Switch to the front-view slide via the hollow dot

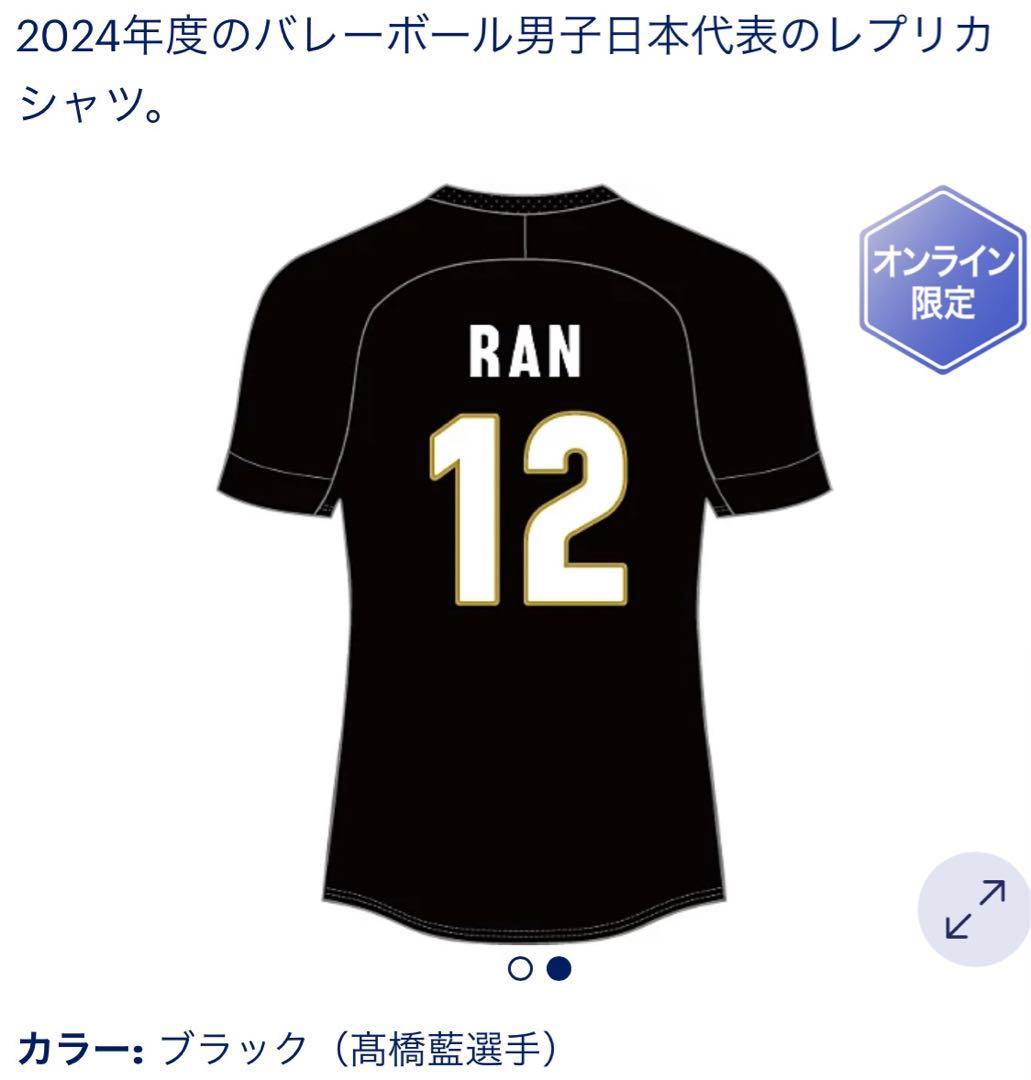tap(519, 968)
